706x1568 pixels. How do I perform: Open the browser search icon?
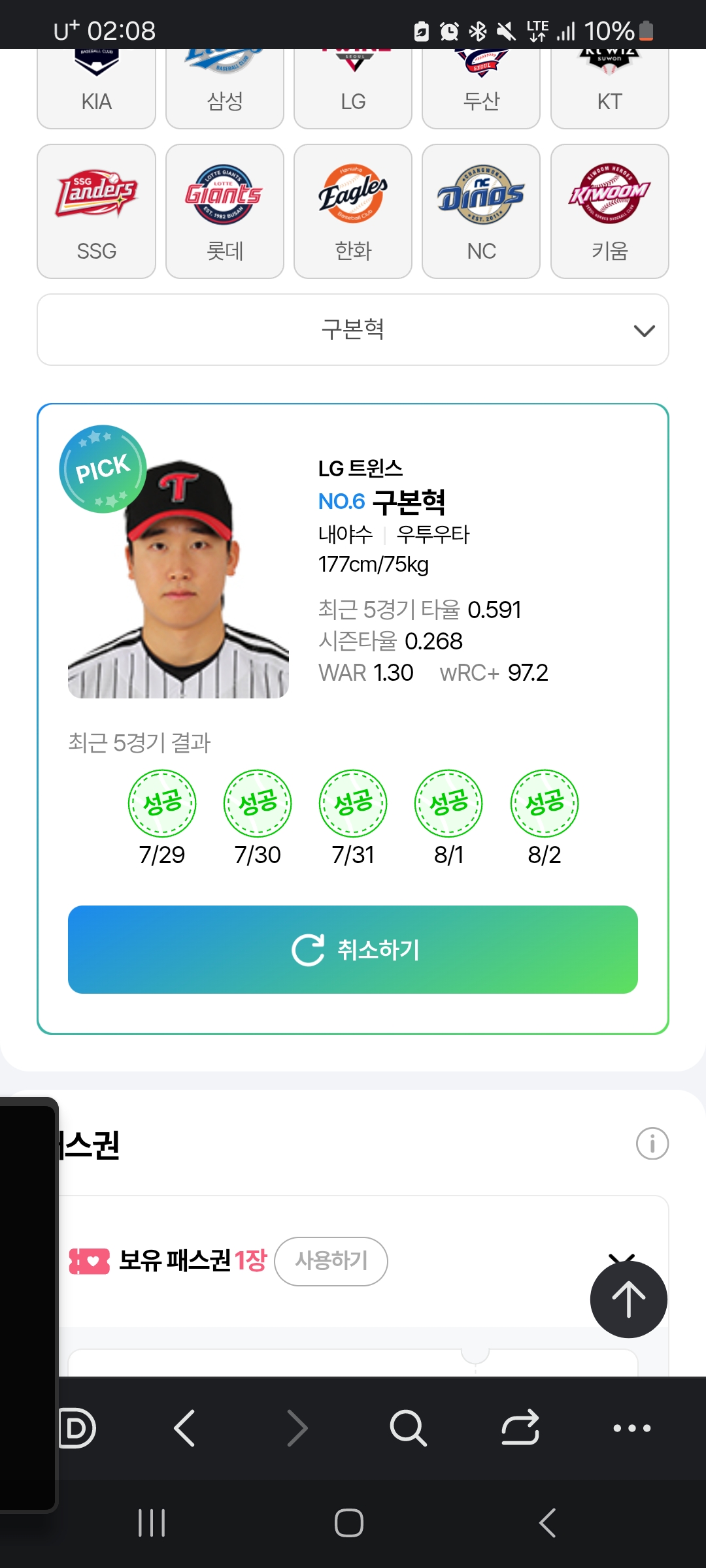[x=408, y=1428]
